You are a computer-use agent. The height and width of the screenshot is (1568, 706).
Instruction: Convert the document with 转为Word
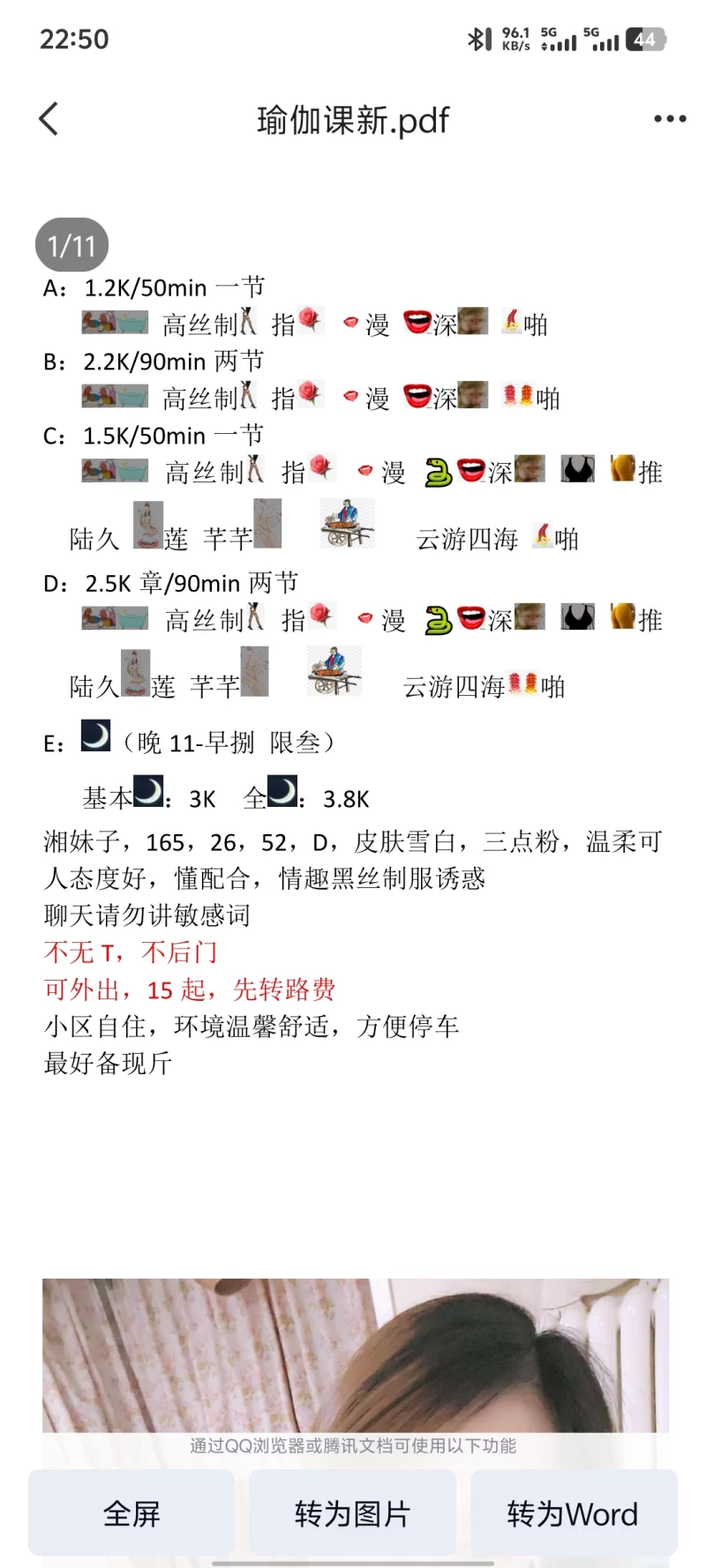pyautogui.click(x=574, y=1513)
